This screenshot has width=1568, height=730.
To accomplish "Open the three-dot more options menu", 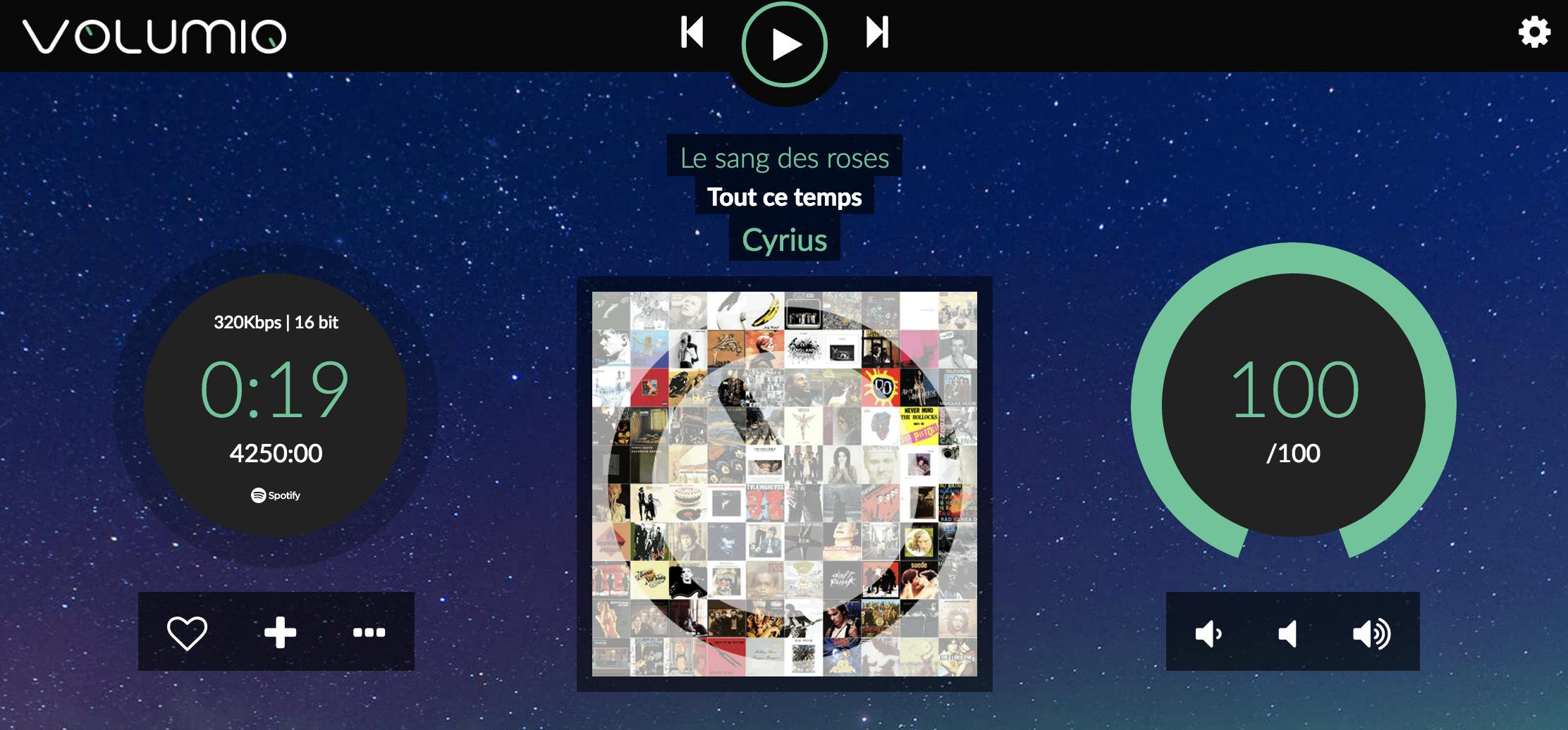I will point(369,632).
